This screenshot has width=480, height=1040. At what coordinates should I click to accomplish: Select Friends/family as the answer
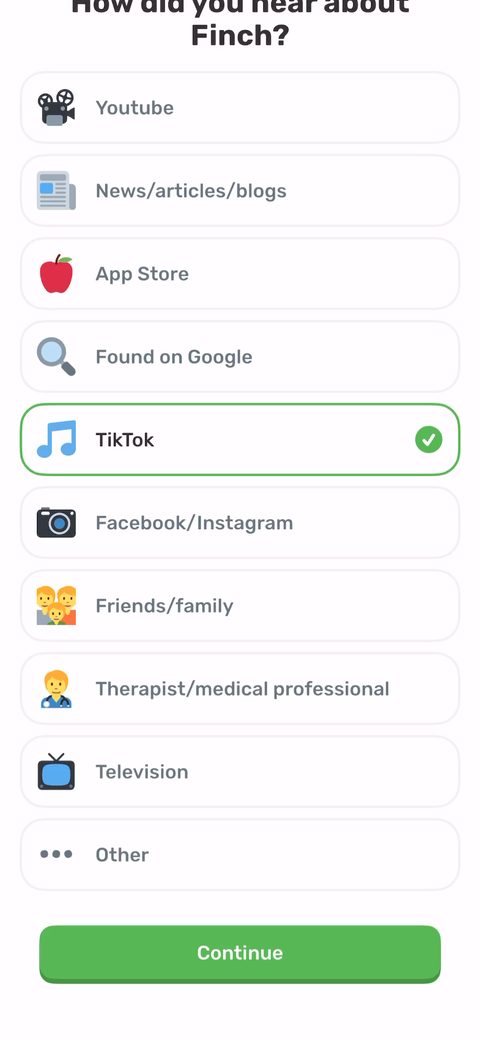[240, 606]
